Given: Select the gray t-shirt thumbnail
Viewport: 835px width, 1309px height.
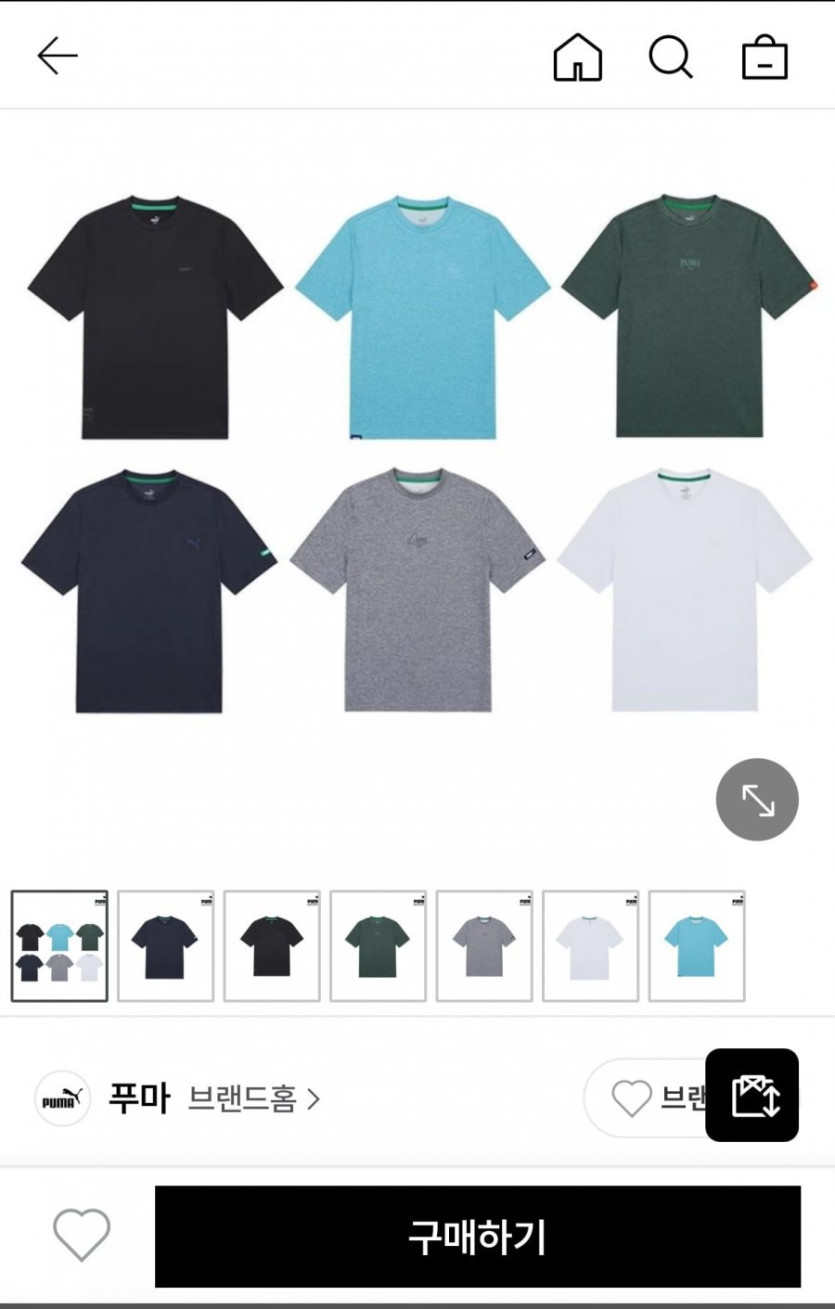Looking at the screenshot, I should [x=484, y=946].
